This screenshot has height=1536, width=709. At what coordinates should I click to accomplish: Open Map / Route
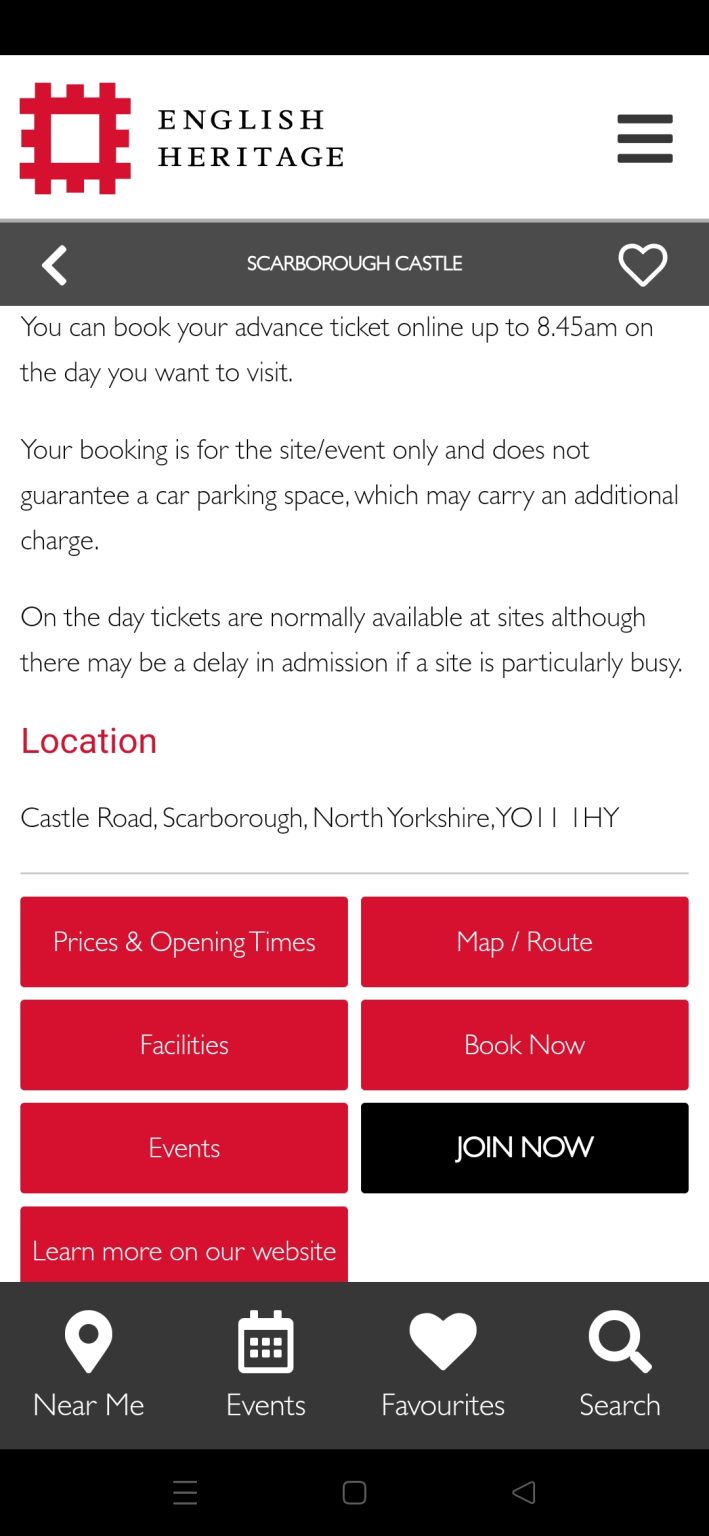(524, 942)
